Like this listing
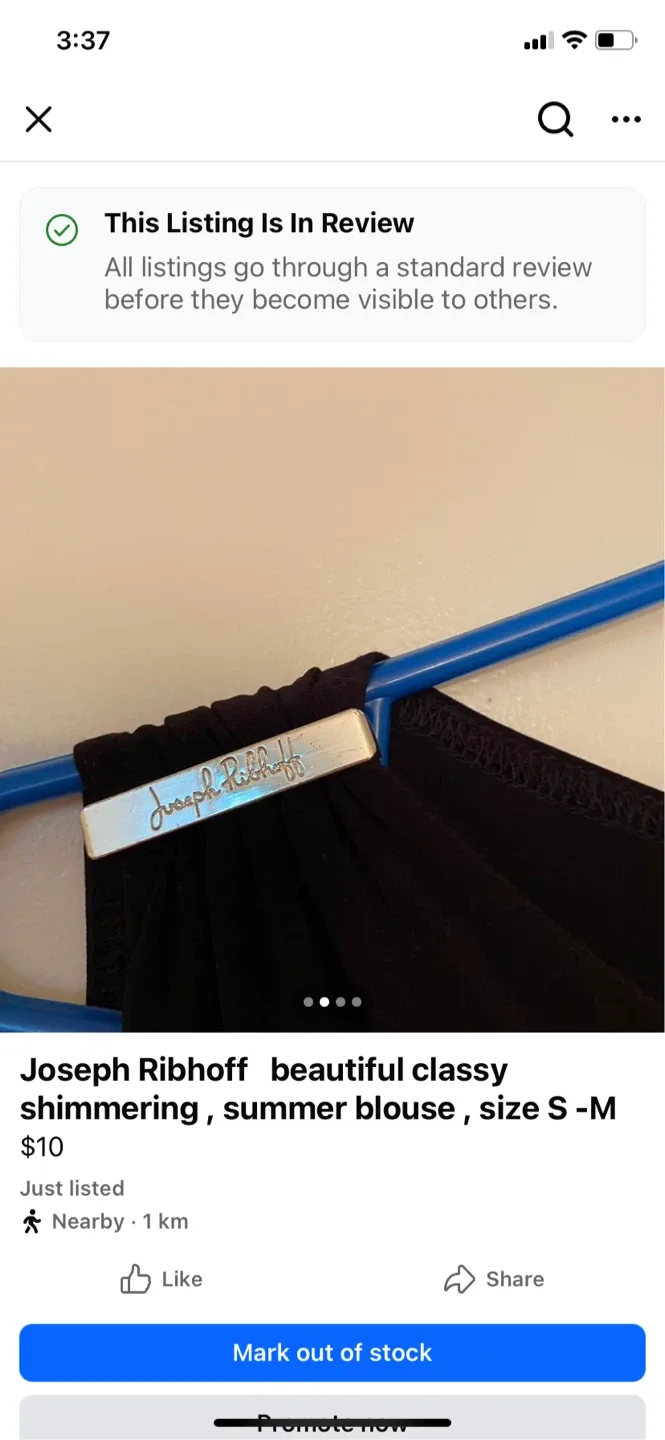665x1440 pixels. 161,1279
